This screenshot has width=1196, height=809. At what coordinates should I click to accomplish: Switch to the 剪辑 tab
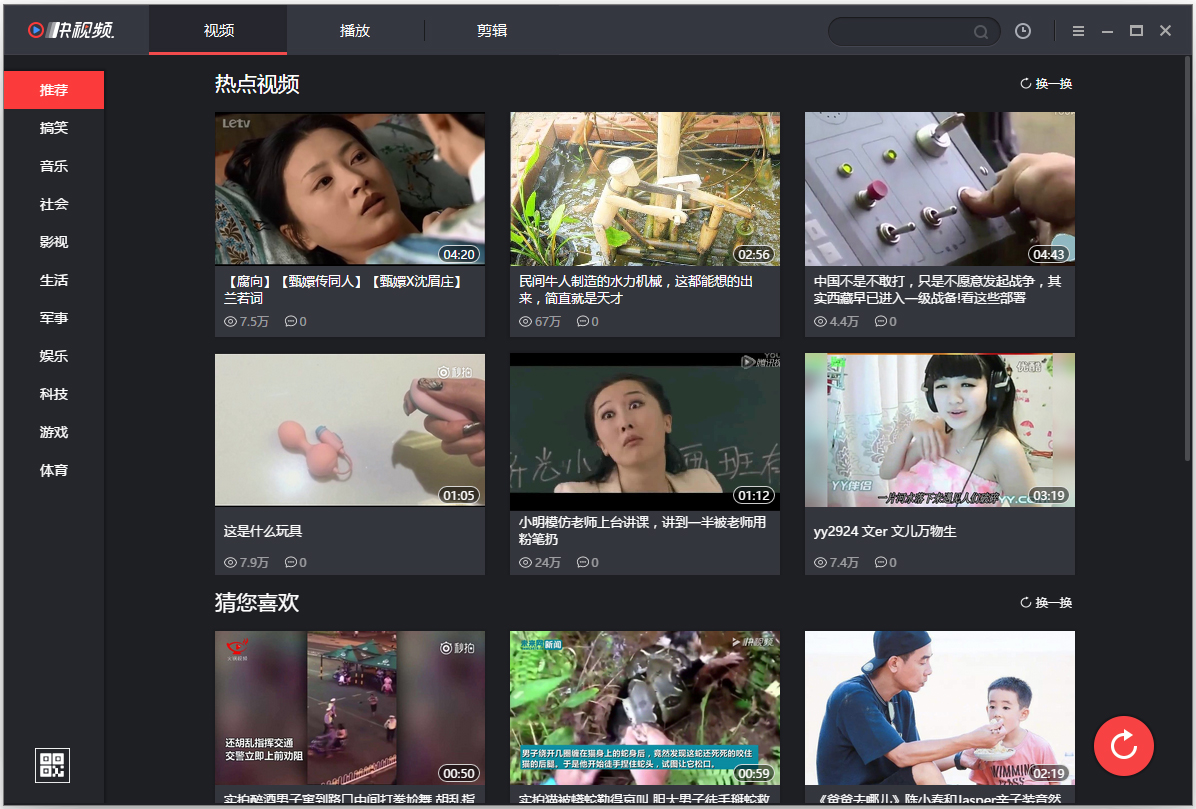tap(492, 31)
